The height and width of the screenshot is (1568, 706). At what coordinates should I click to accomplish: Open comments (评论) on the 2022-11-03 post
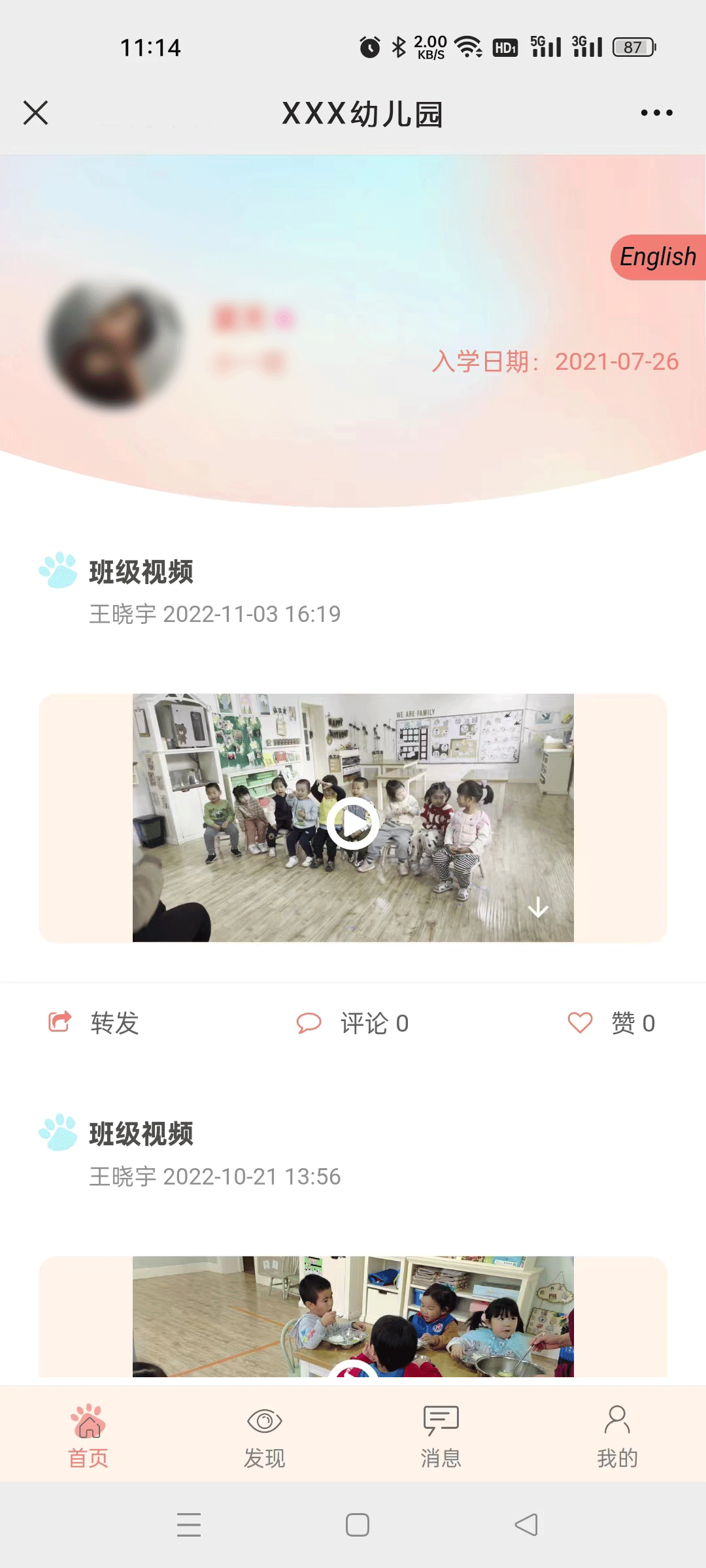pyautogui.click(x=353, y=1022)
